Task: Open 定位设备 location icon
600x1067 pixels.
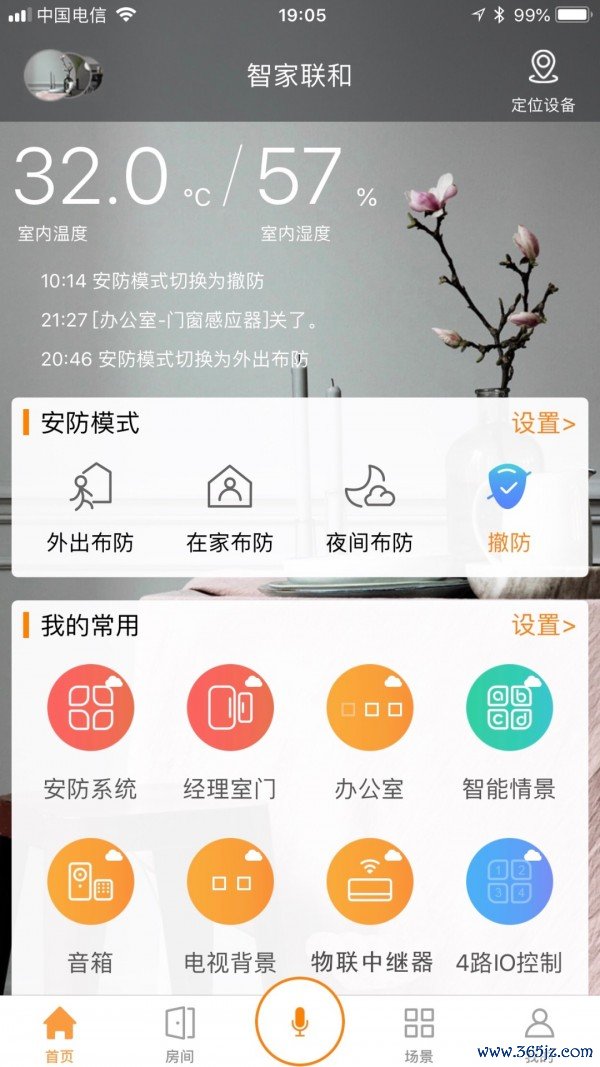Action: point(543,70)
